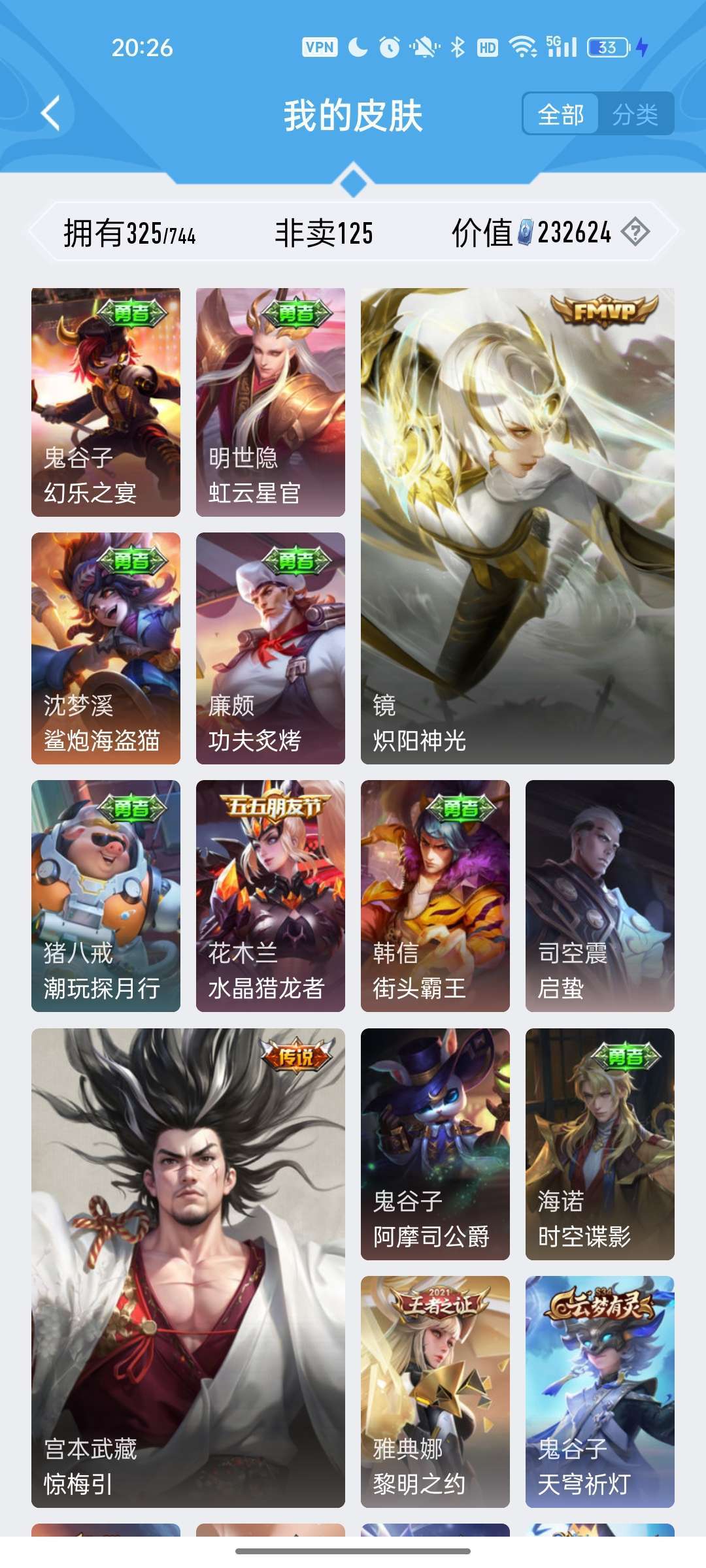View the 鬼谷子 天穹祈灯 skin
Image resolution: width=706 pixels, height=1568 pixels.
600,1392
